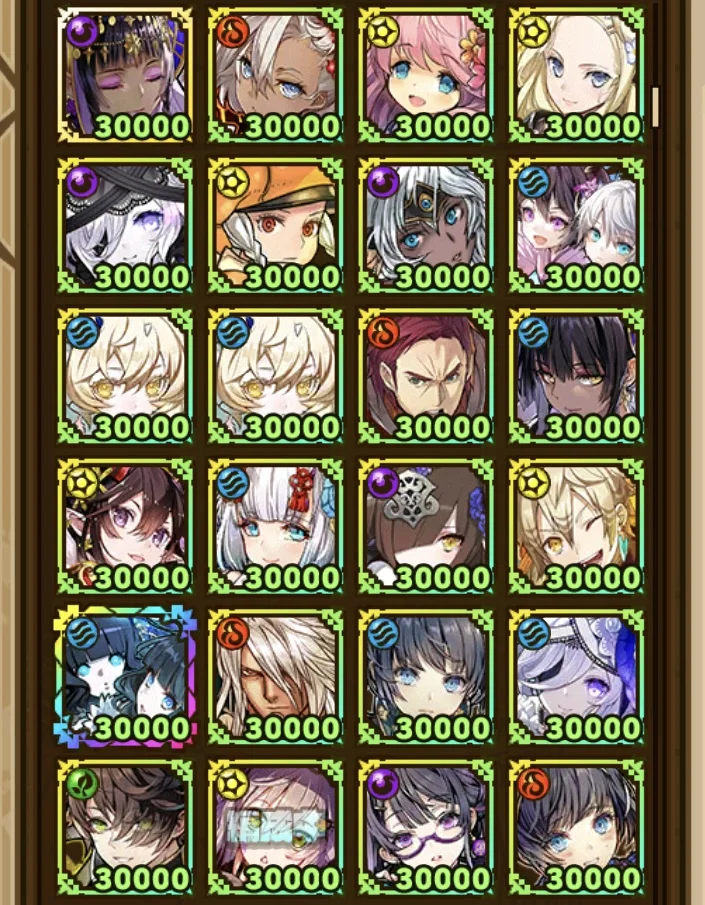Image resolution: width=705 pixels, height=905 pixels.
Task: Open the pink-haired girl character tile
Action: pyautogui.click(x=425, y=75)
